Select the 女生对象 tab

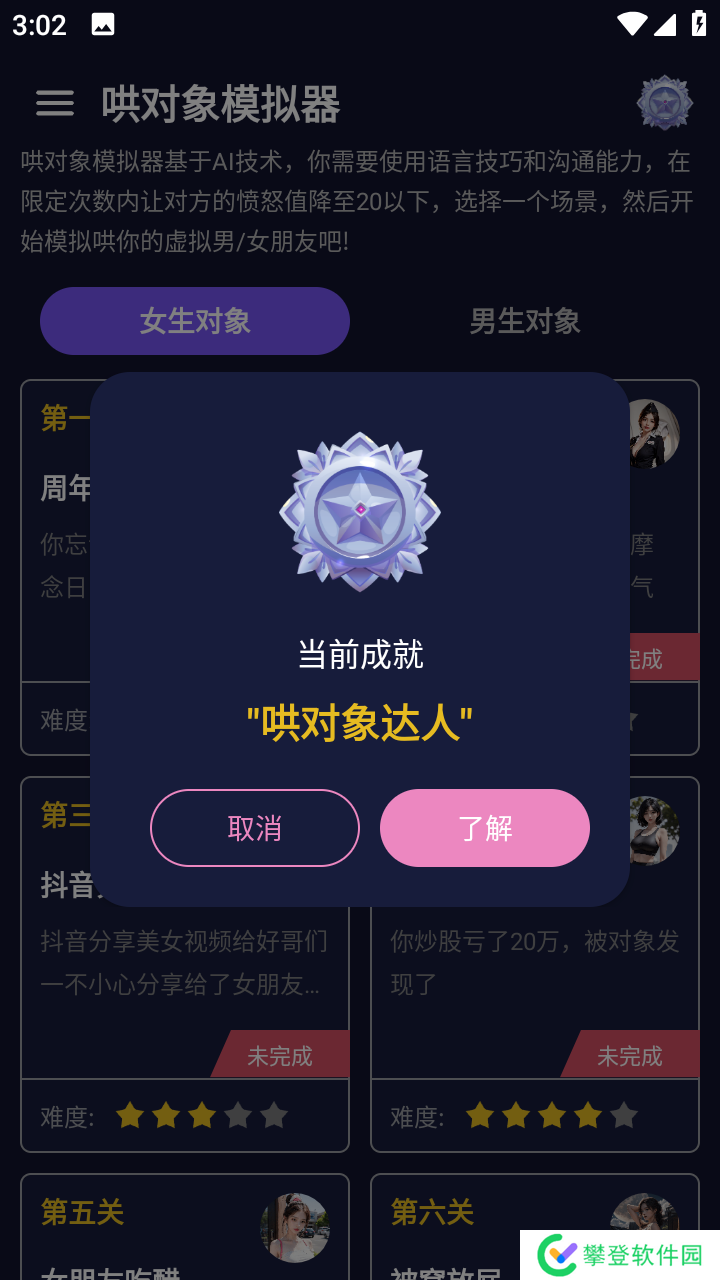pos(195,321)
